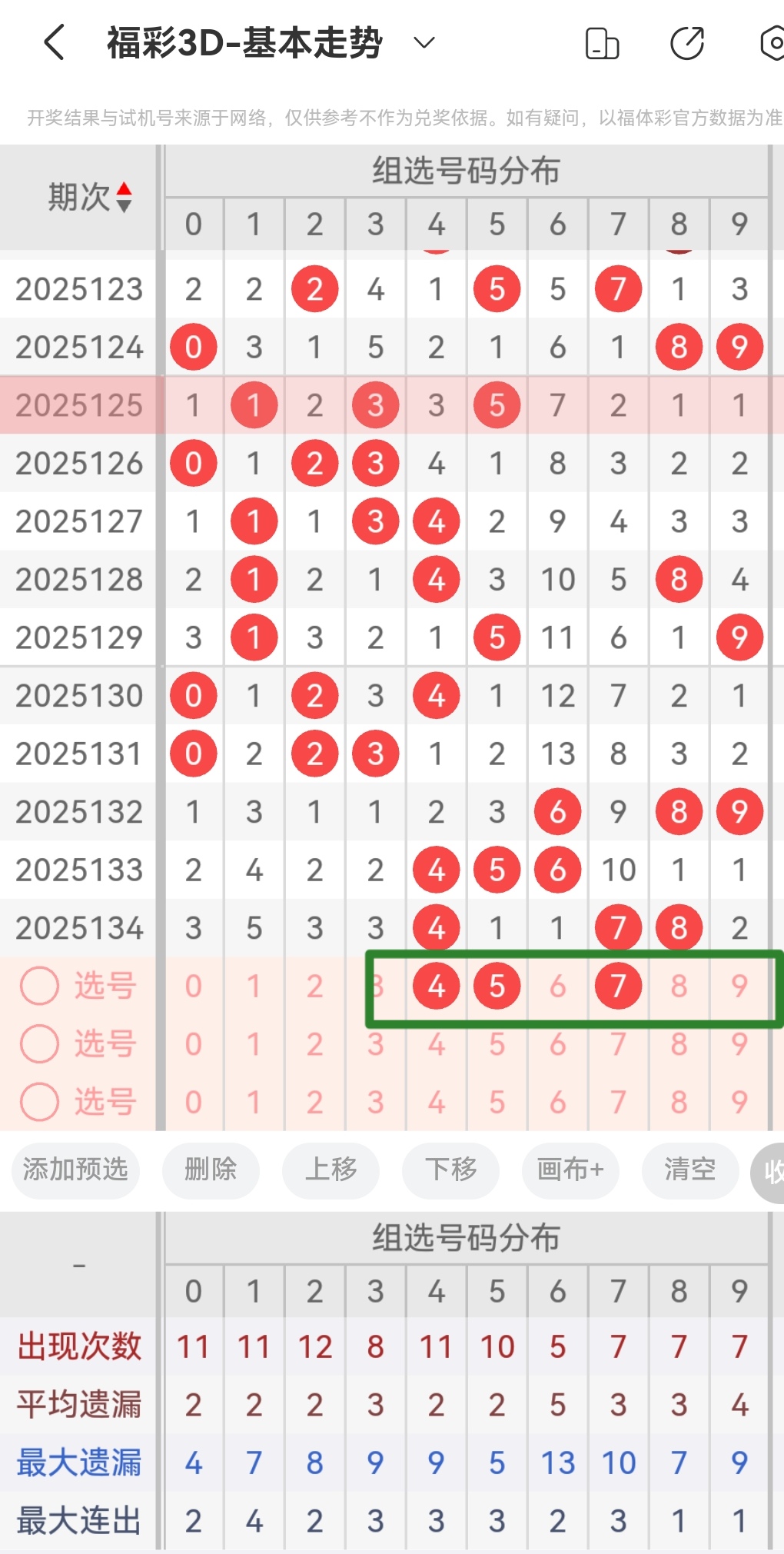This screenshot has width=784, height=1554.
Task: Tap the 画布+ button
Action: point(570,1171)
